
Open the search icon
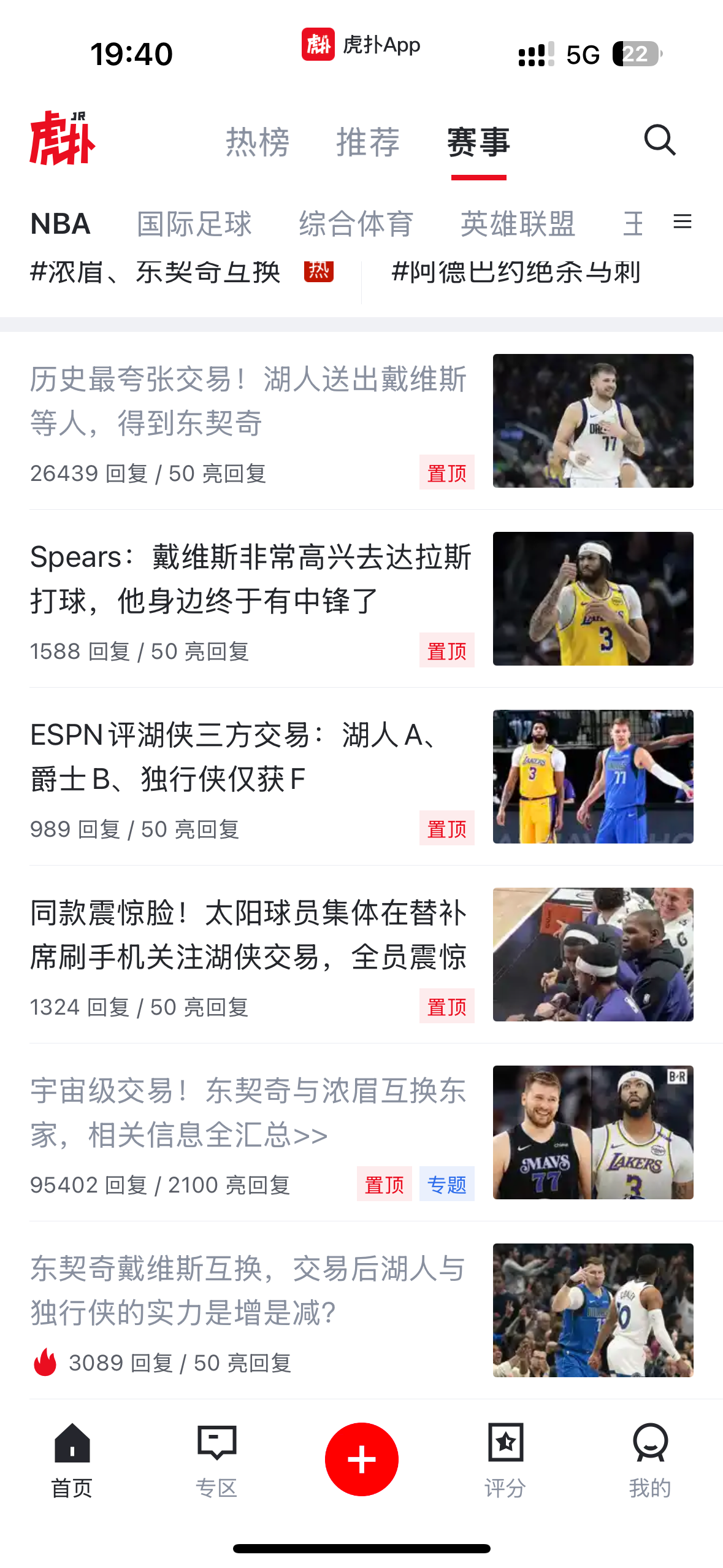pyautogui.click(x=659, y=141)
